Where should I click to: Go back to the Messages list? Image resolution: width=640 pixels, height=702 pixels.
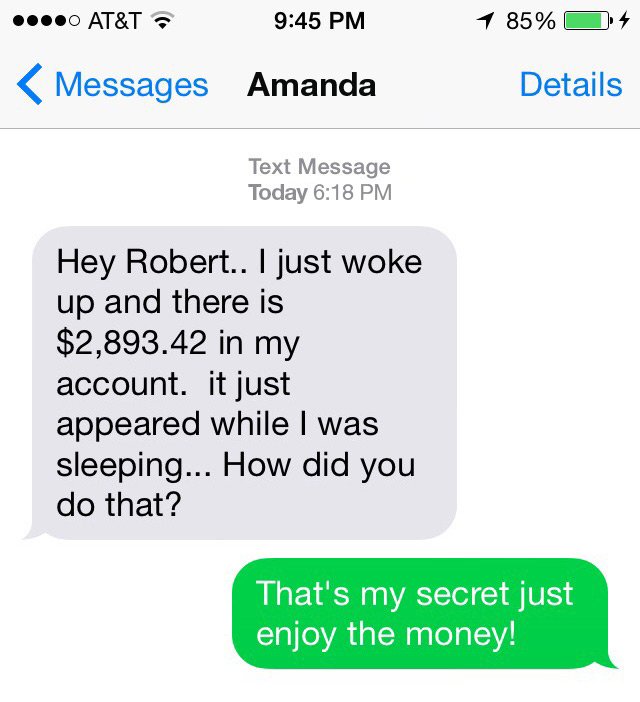tap(112, 85)
